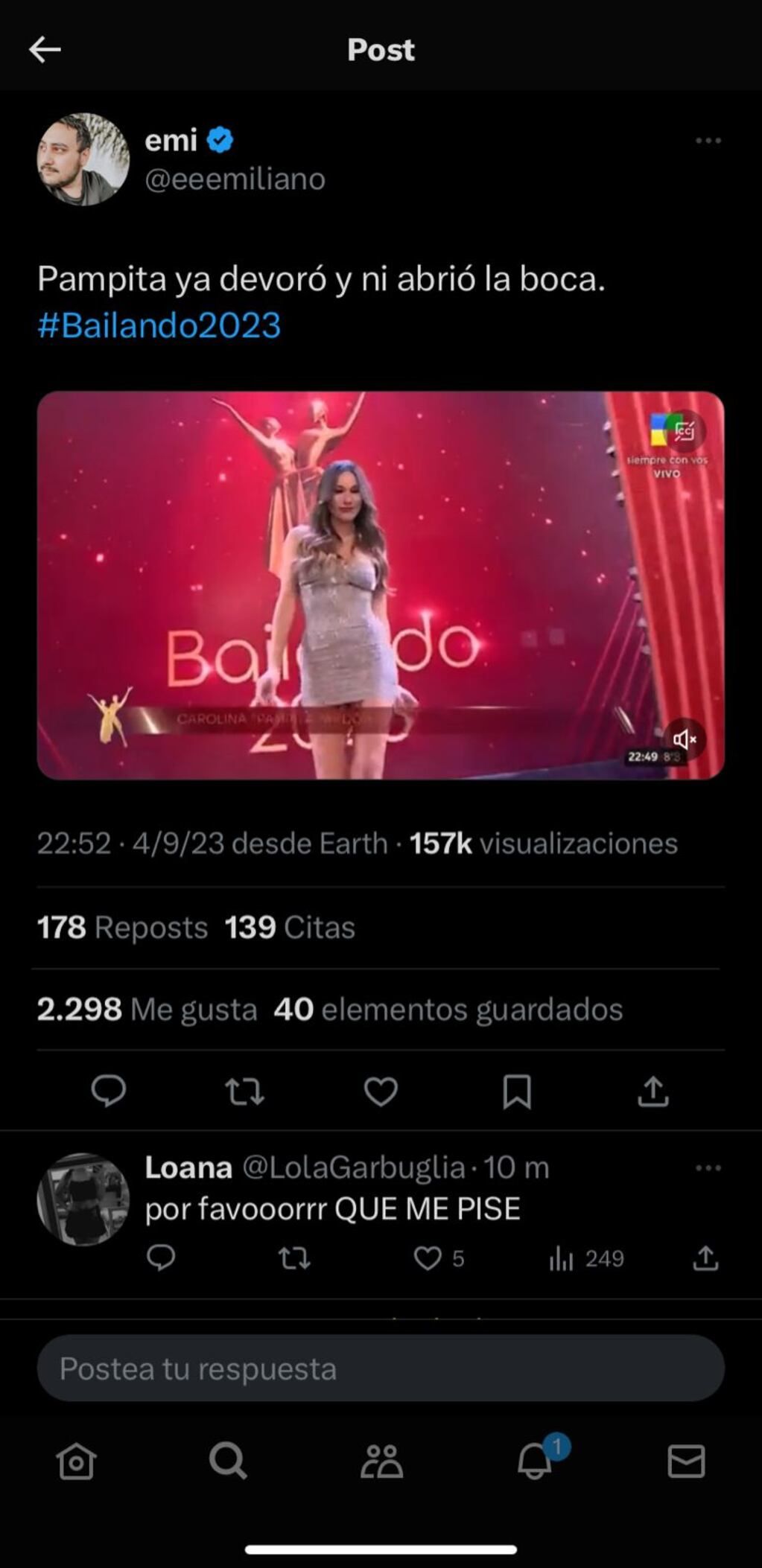Viewport: 762px width, 1568px height.
Task: Go back using the arrow at the top
Action: click(x=45, y=49)
